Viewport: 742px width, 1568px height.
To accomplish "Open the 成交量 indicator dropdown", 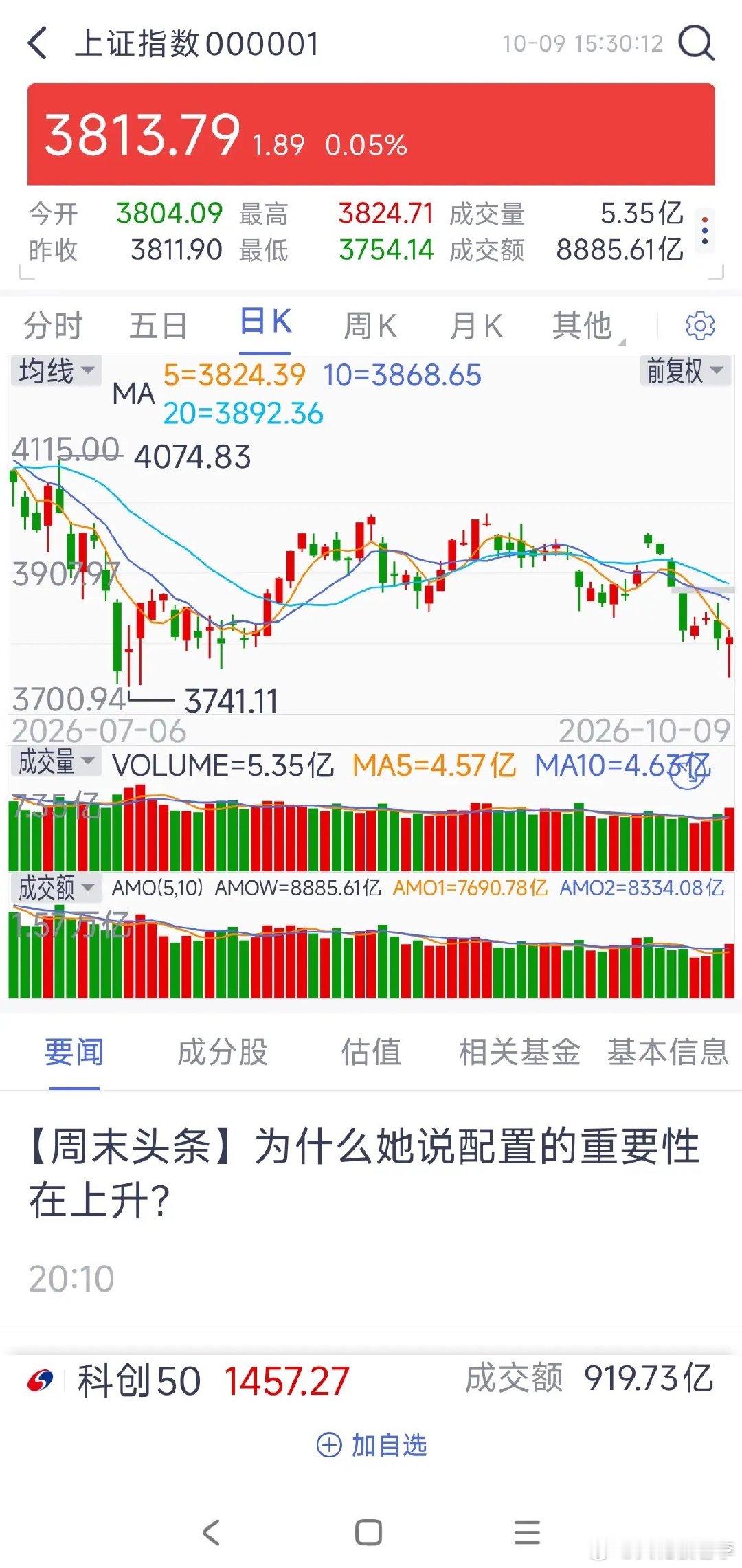I will (56, 761).
